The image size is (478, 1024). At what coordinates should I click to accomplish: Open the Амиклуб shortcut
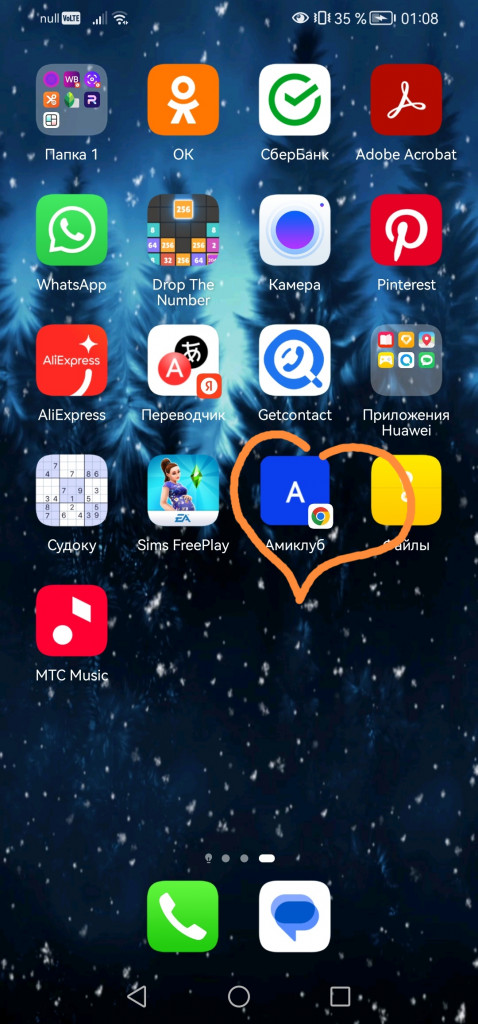click(x=295, y=490)
